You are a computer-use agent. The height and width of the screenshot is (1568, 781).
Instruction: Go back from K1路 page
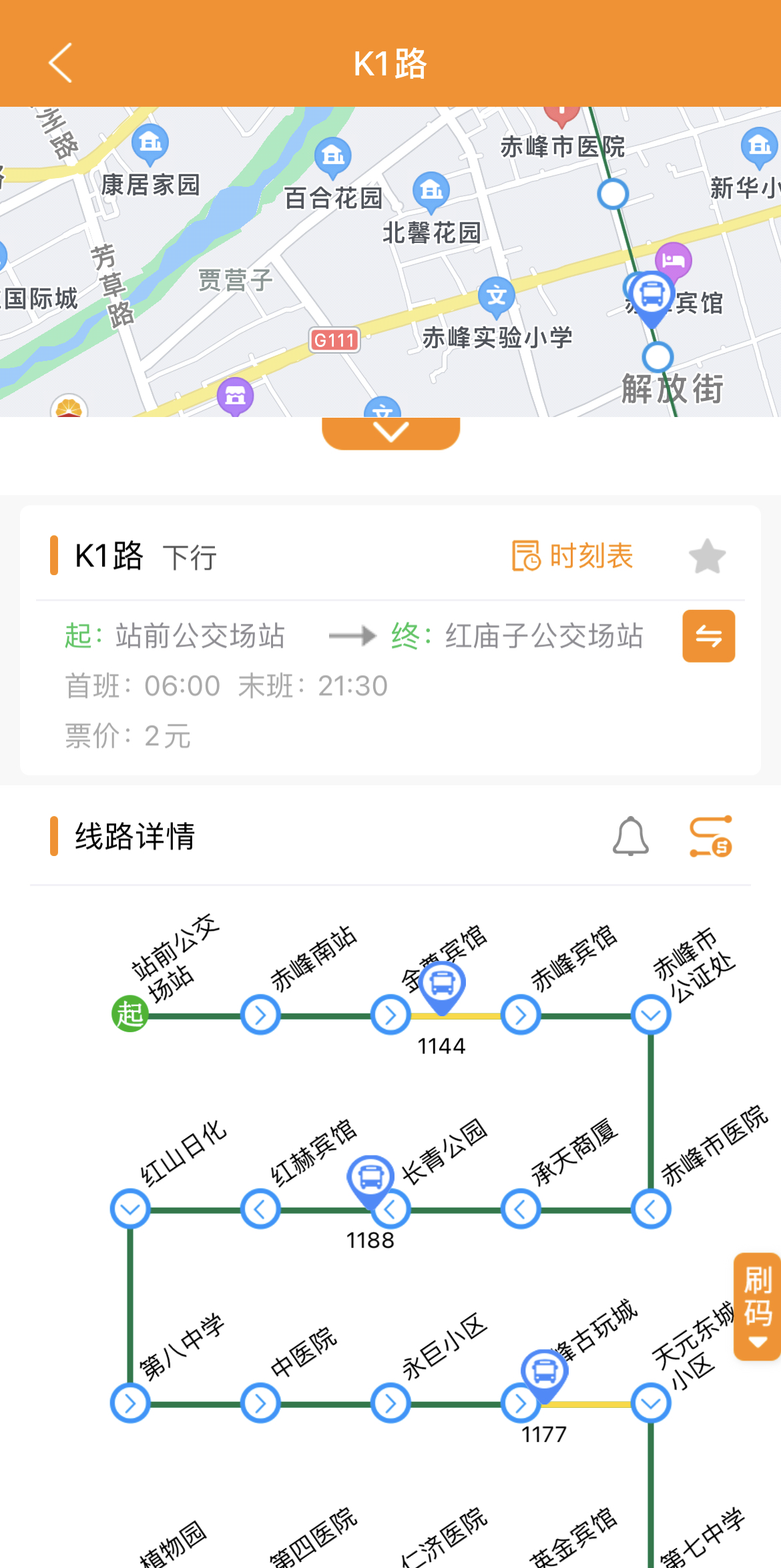pos(60,63)
